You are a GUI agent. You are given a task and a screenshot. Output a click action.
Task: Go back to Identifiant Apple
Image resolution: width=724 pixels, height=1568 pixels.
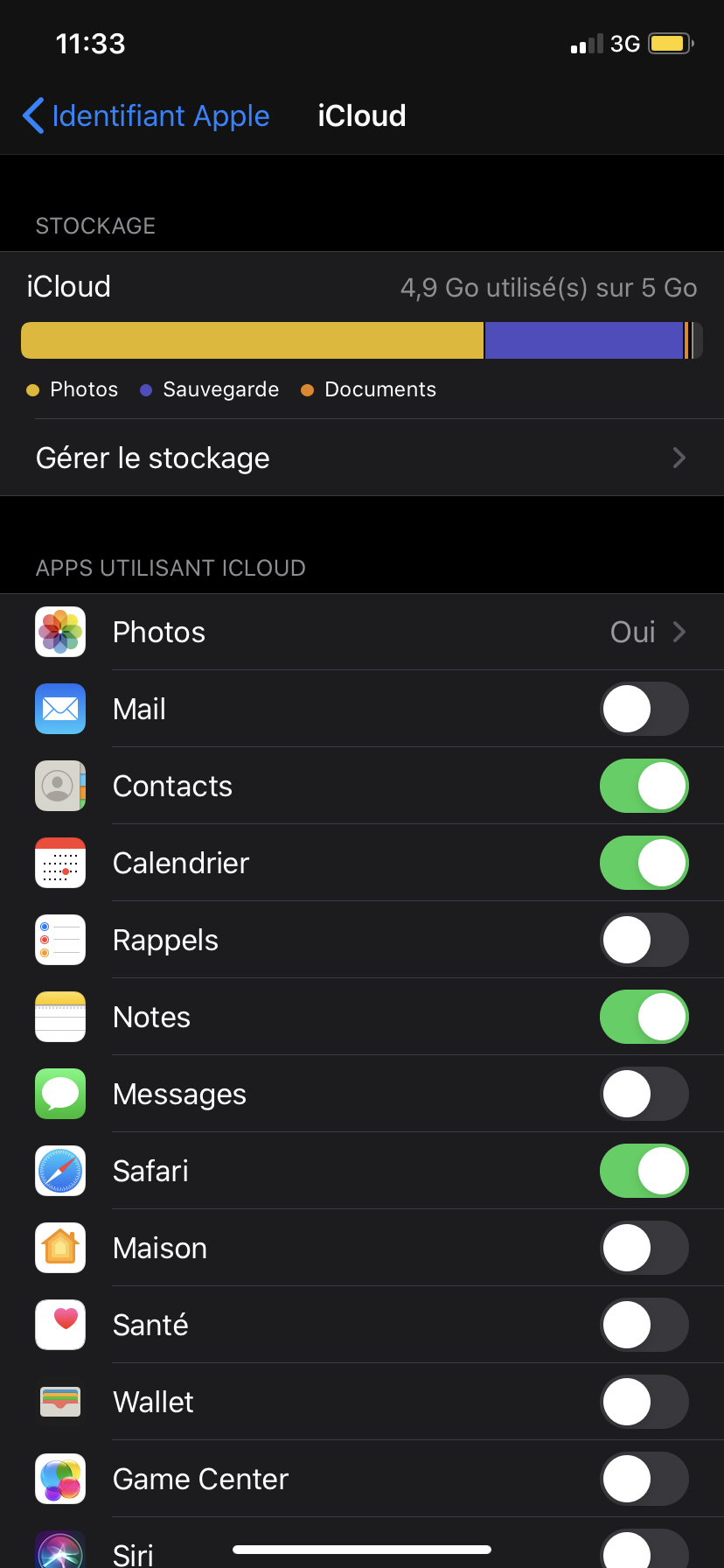pyautogui.click(x=146, y=115)
